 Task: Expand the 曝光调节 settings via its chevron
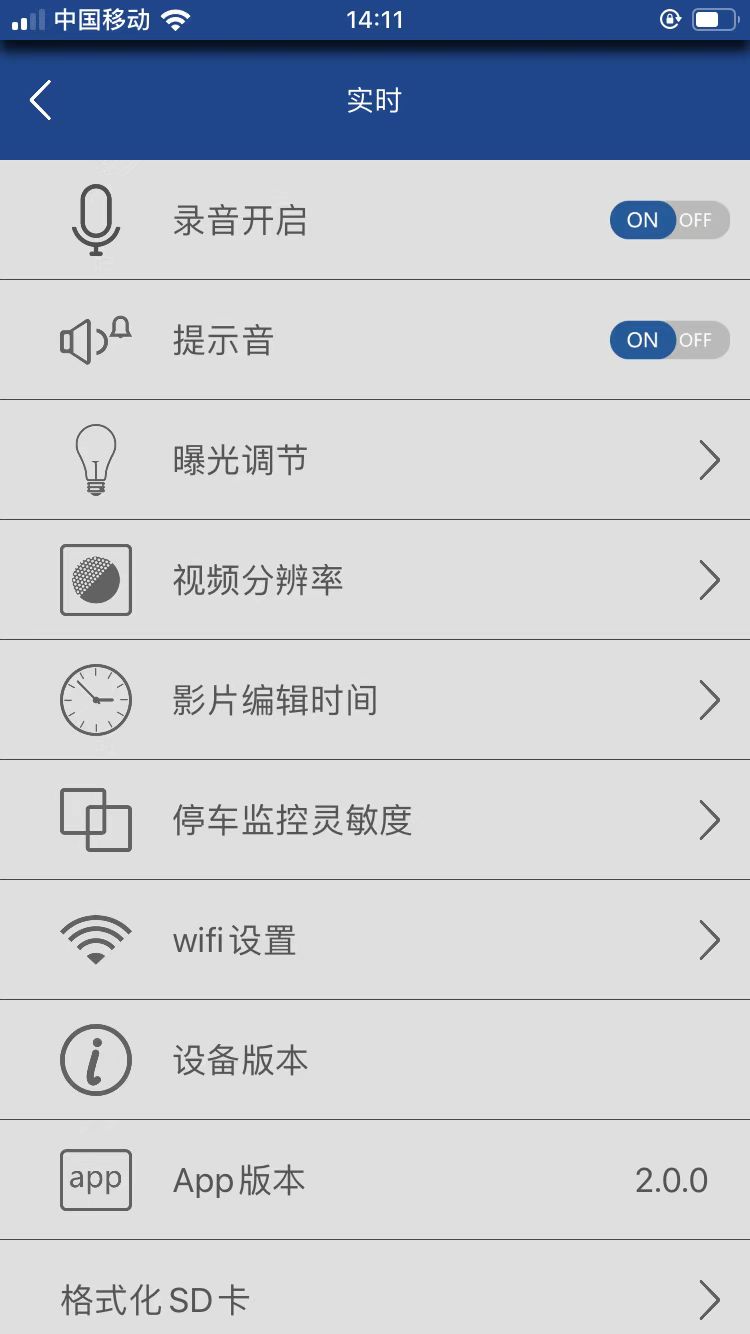pyautogui.click(x=710, y=459)
